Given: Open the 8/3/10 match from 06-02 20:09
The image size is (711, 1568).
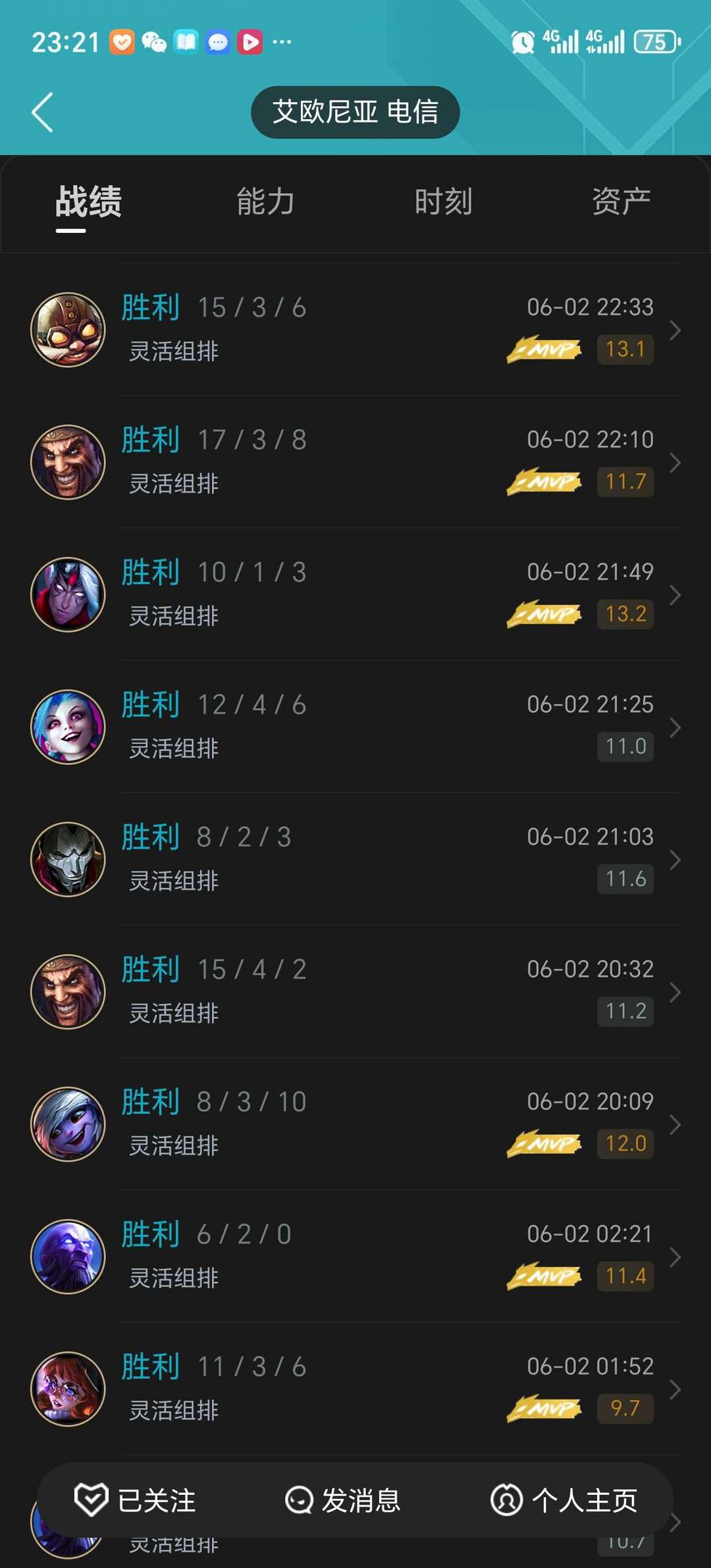Looking at the screenshot, I should pos(355,1123).
